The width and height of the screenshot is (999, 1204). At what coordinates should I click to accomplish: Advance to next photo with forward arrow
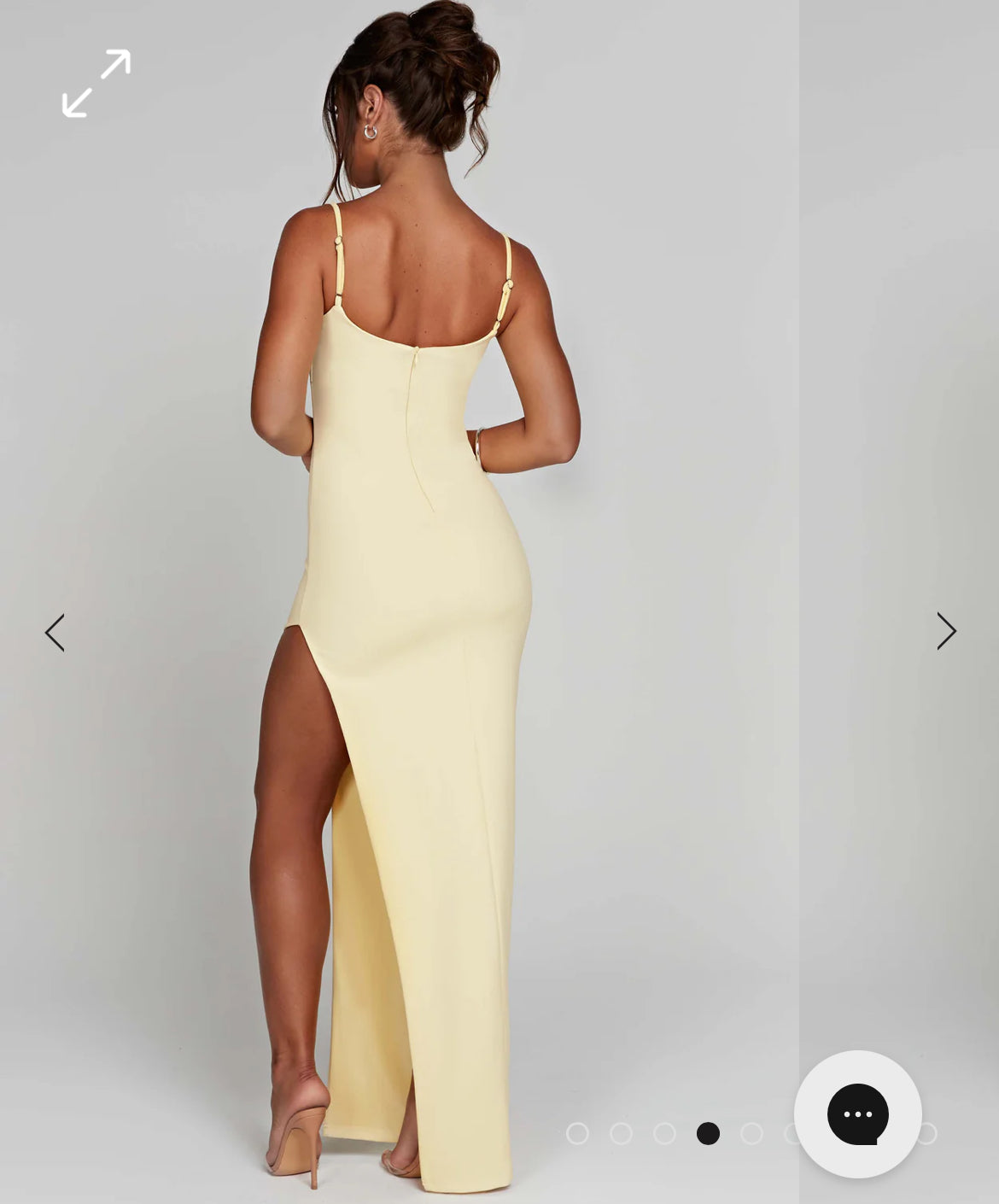(946, 632)
